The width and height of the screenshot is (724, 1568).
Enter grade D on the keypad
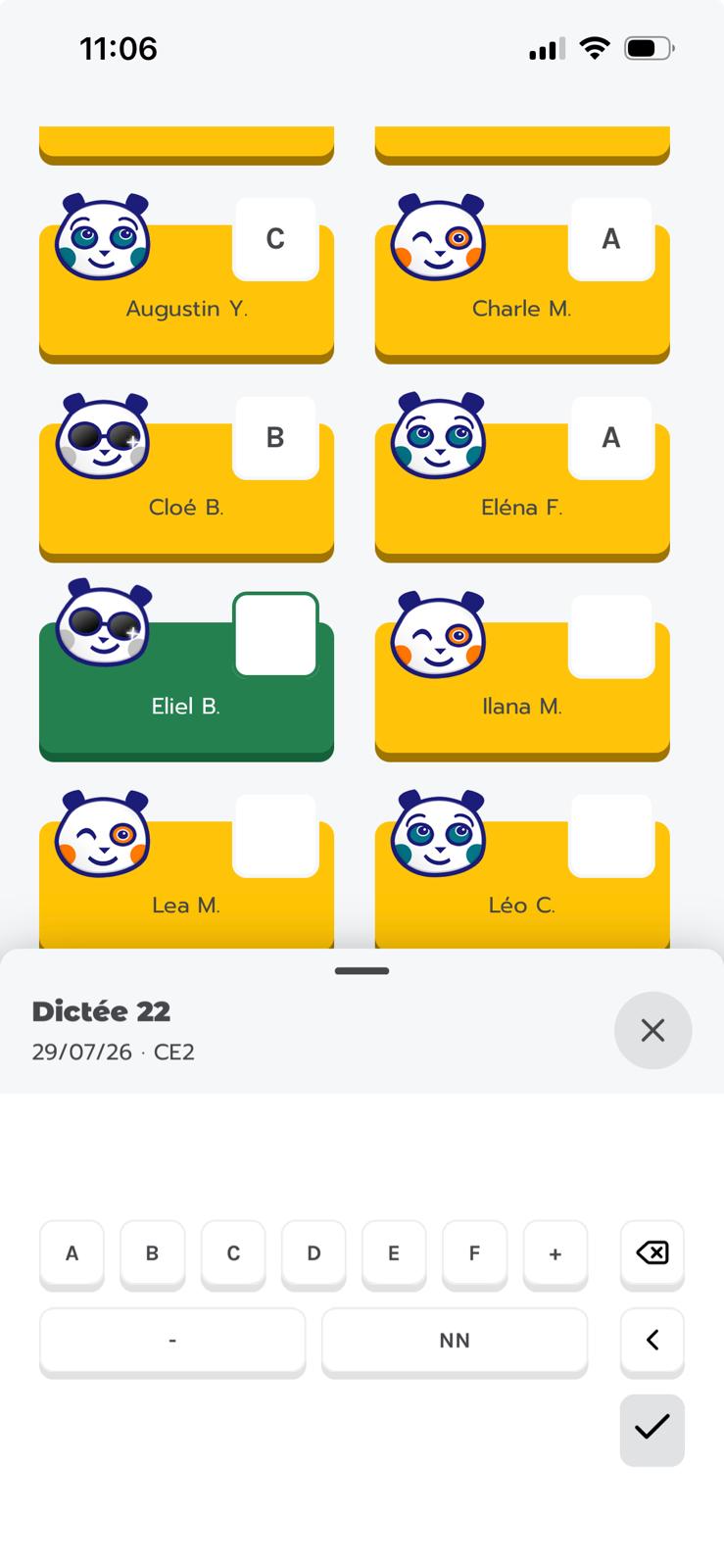click(314, 1253)
